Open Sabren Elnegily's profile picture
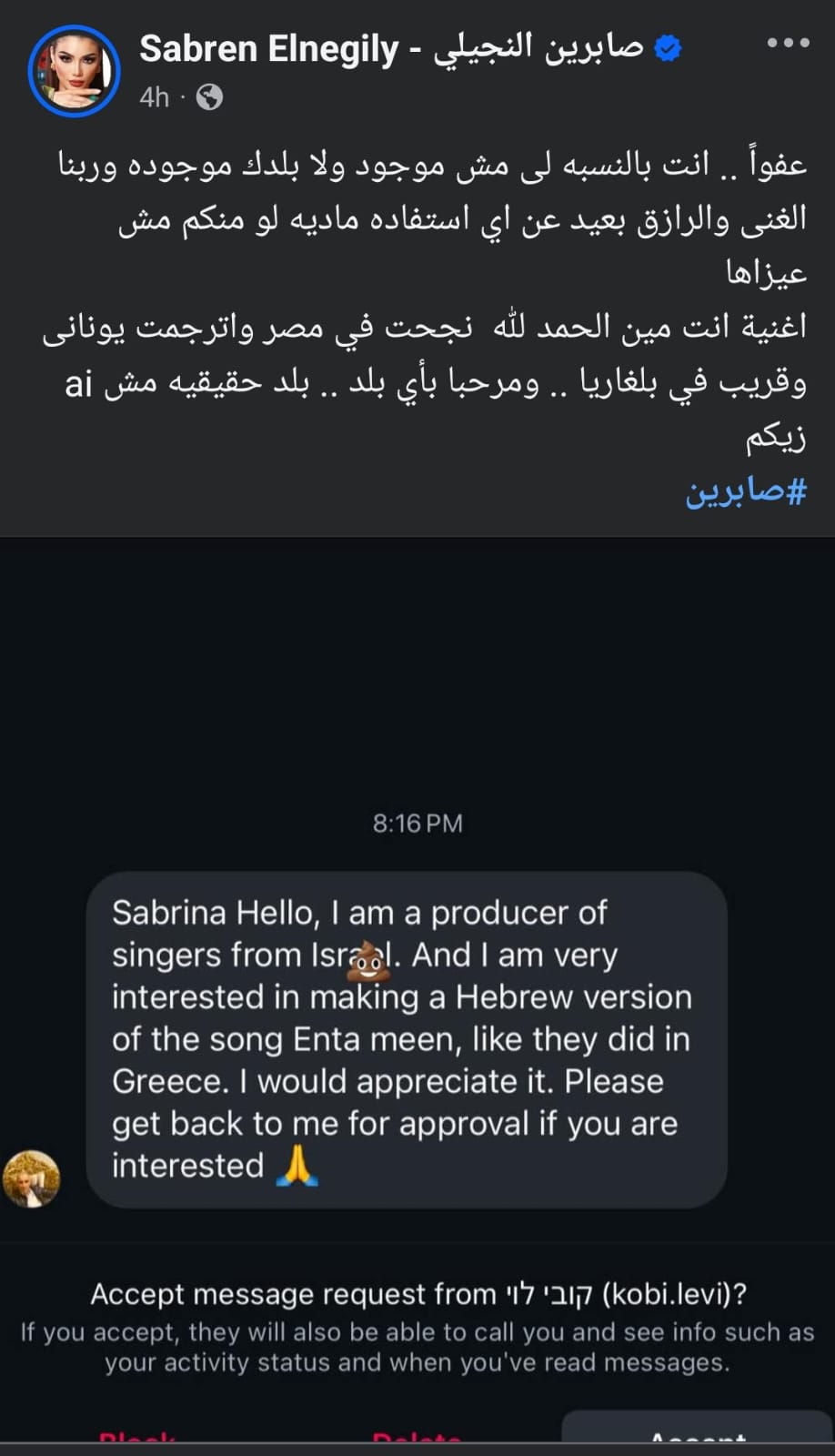The image size is (835, 1456). [x=75, y=71]
